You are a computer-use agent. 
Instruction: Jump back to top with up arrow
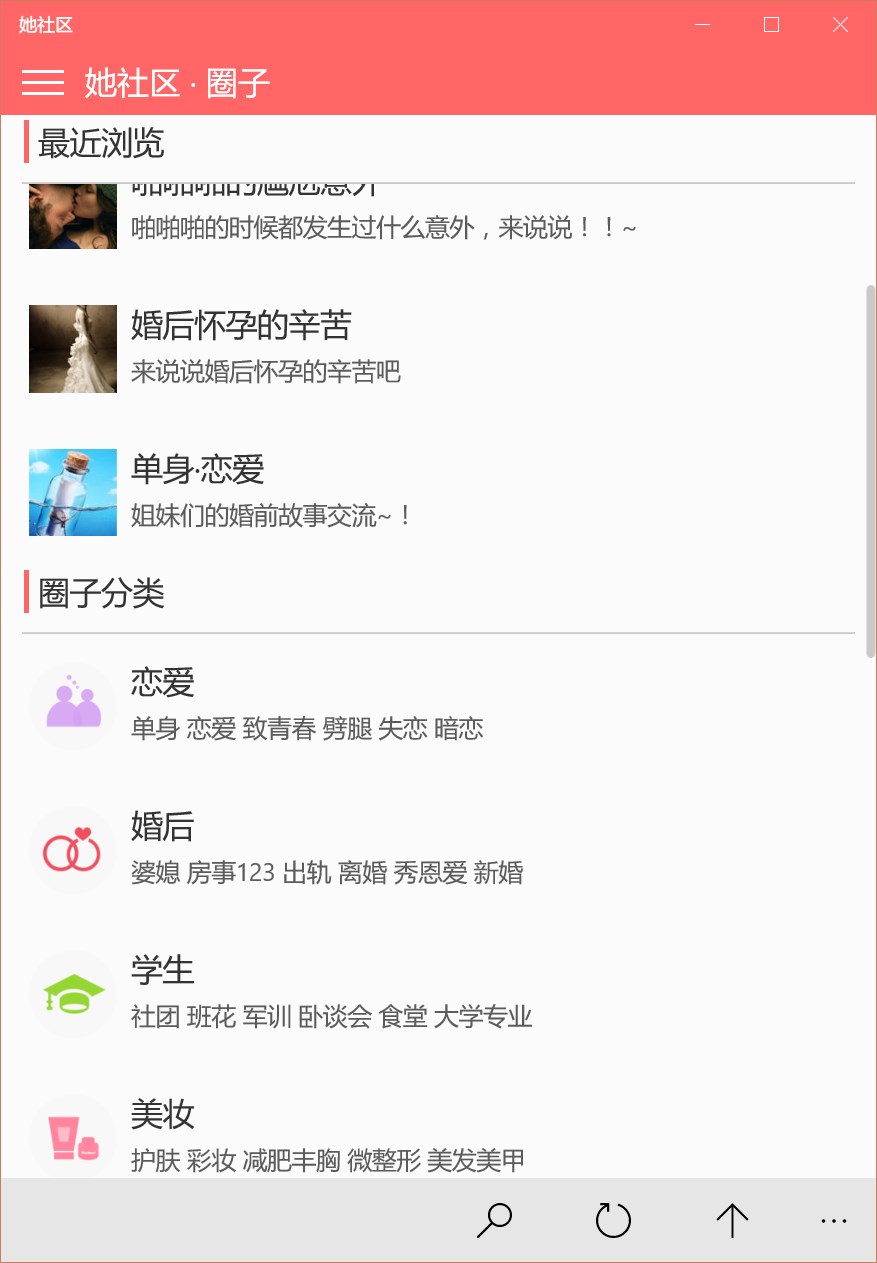click(x=732, y=1220)
